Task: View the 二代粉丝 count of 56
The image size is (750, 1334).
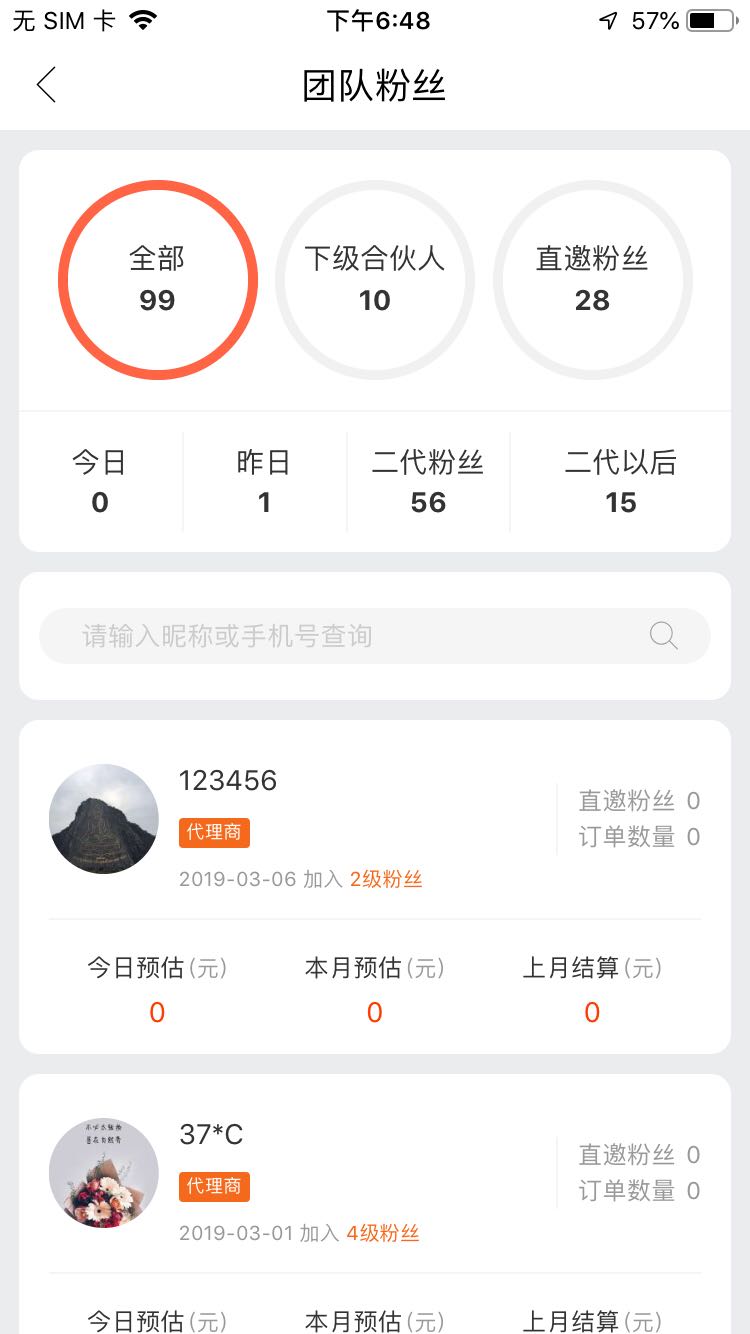Action: pyautogui.click(x=429, y=481)
